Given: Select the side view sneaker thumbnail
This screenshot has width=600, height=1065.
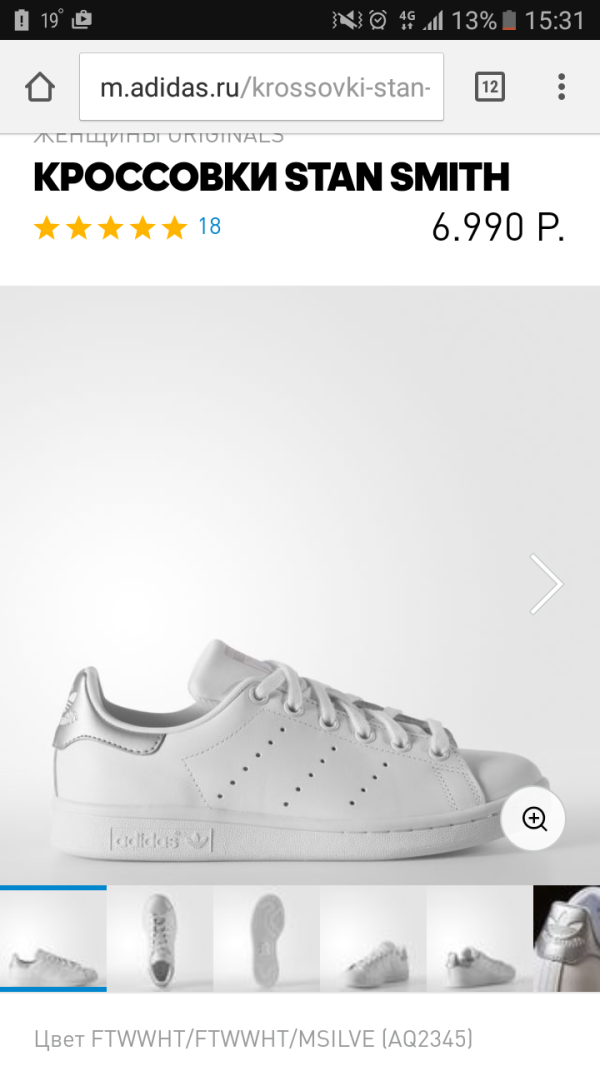Looking at the screenshot, I should 53,939.
